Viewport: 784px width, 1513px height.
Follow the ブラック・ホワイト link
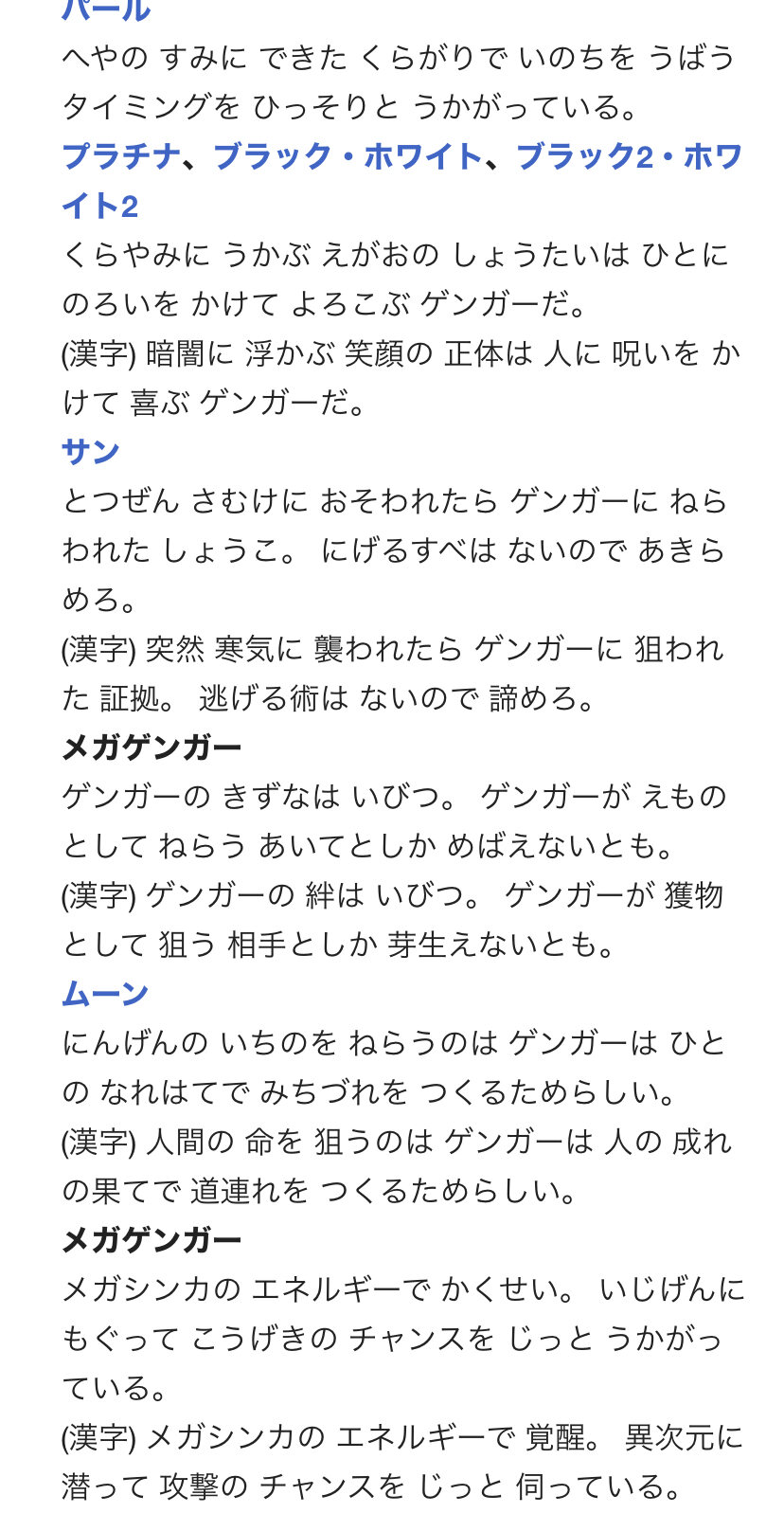pos(347,155)
